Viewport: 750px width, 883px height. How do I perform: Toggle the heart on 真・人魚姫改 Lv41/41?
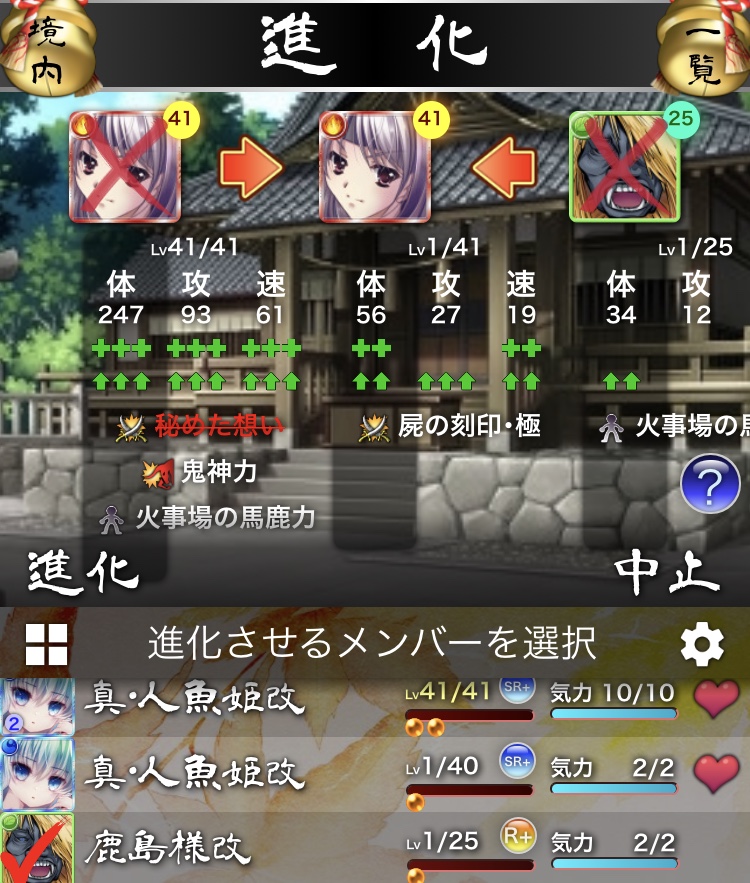[716, 699]
